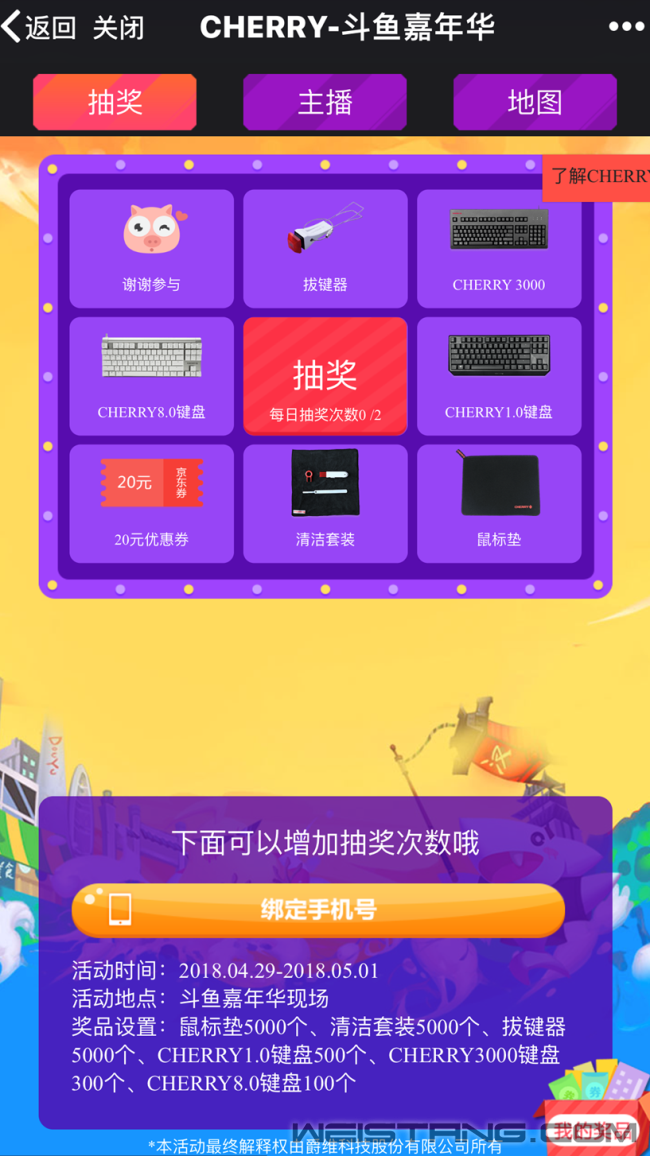Open the 地图 tab

click(535, 102)
